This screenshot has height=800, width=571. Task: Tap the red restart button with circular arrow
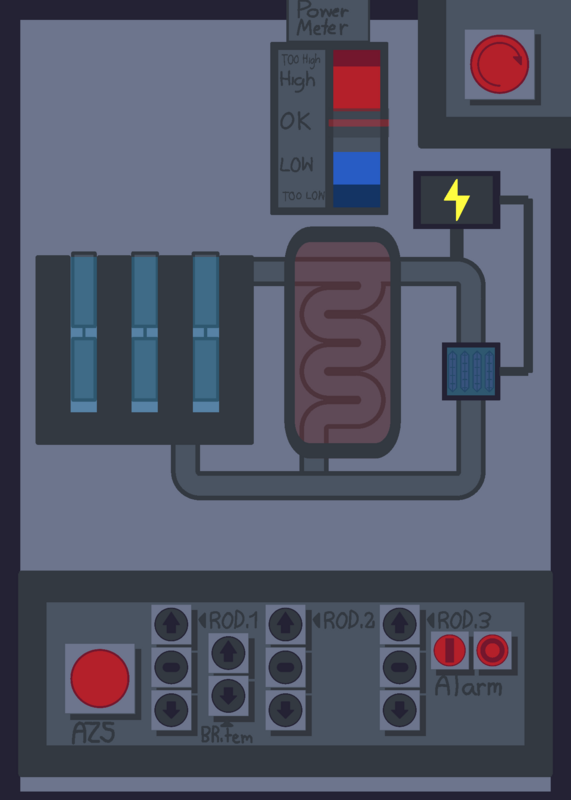pos(499,64)
